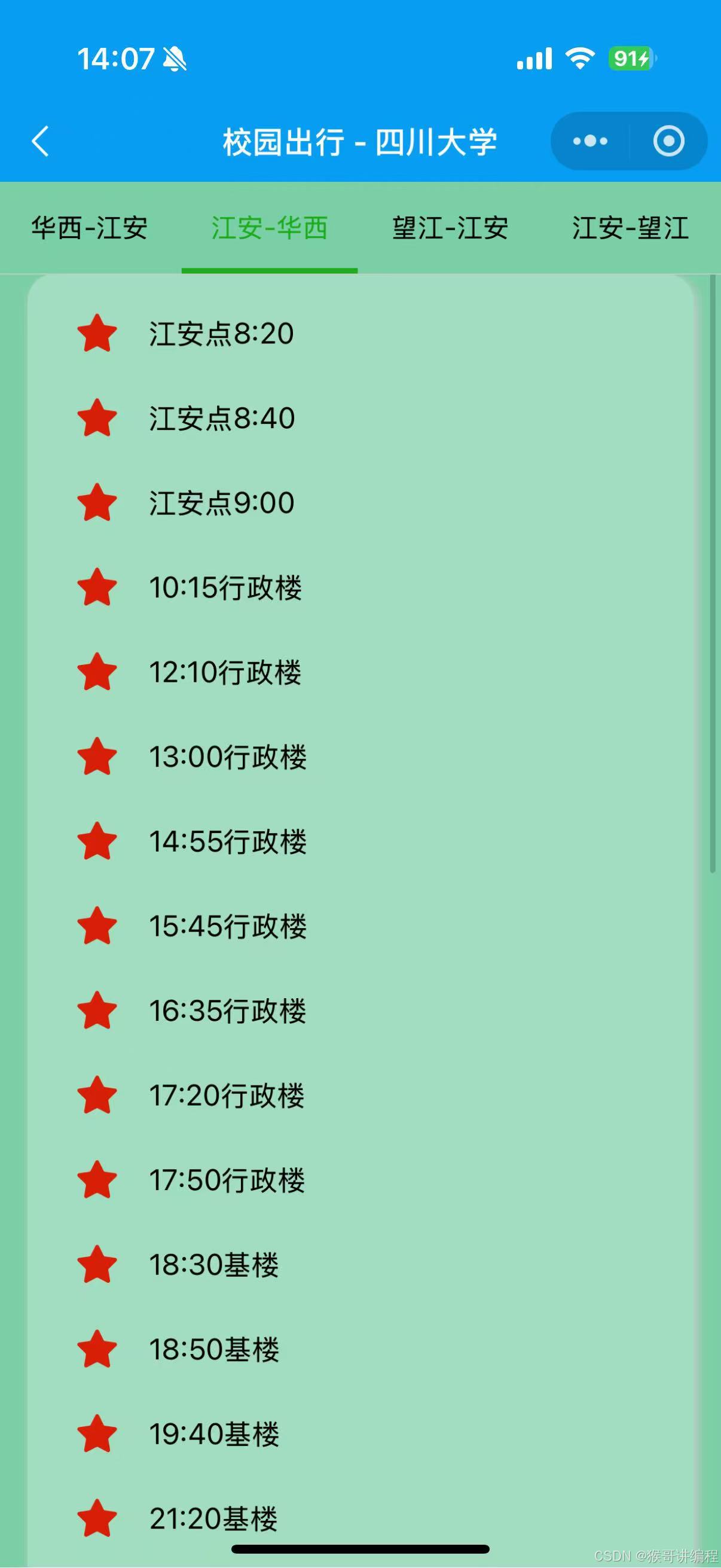Select the 13:00行政楼 shuttle
721x1568 pixels.
click(x=228, y=756)
